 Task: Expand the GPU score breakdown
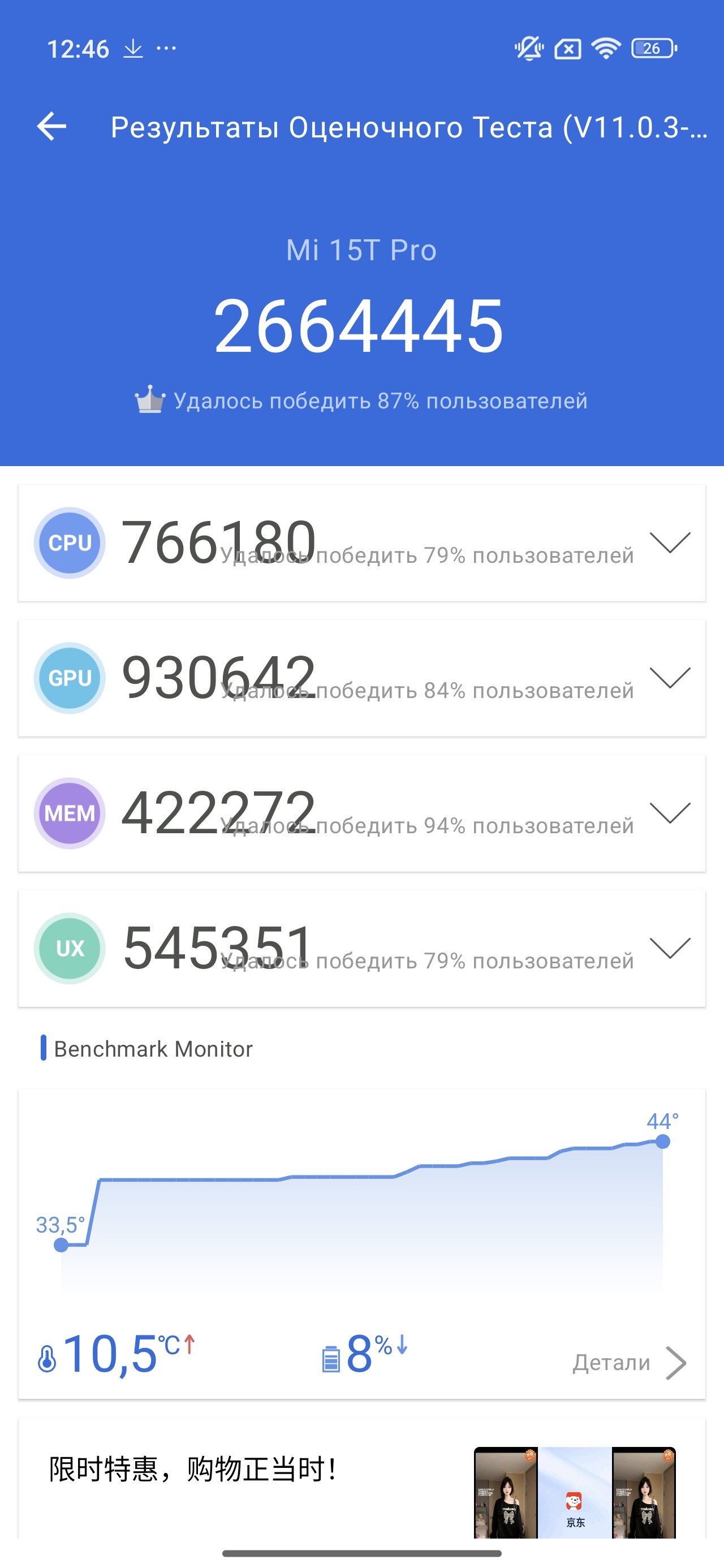669,678
